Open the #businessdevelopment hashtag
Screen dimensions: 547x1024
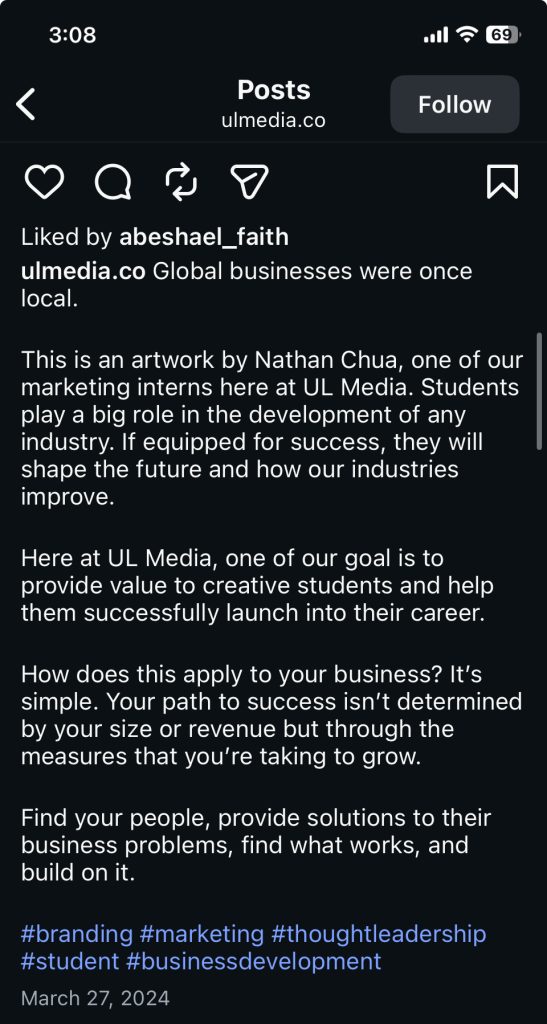[x=254, y=961]
